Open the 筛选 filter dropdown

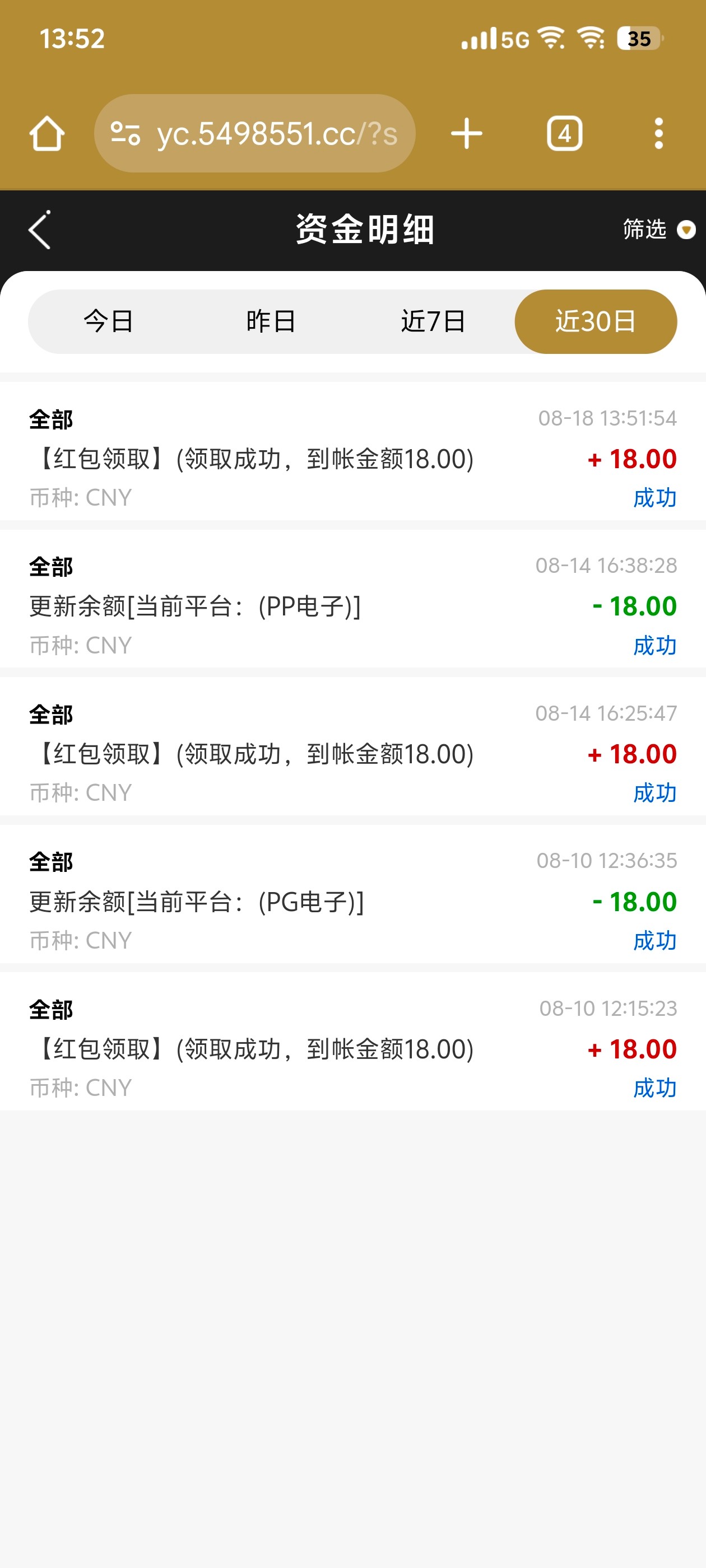click(658, 230)
